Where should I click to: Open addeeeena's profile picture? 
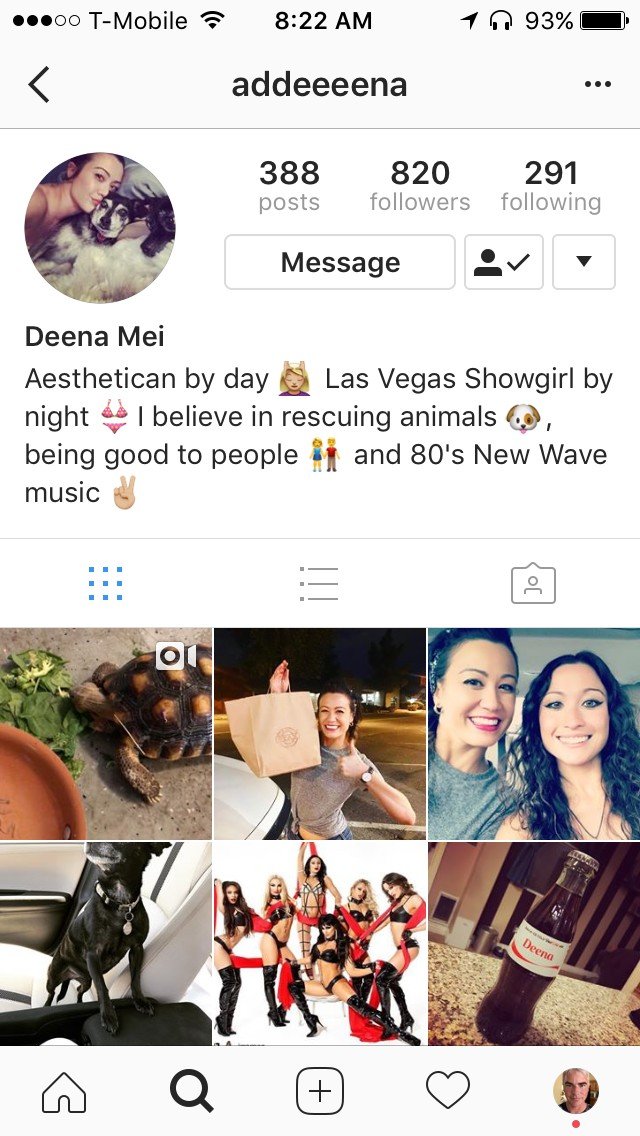pyautogui.click(x=100, y=228)
